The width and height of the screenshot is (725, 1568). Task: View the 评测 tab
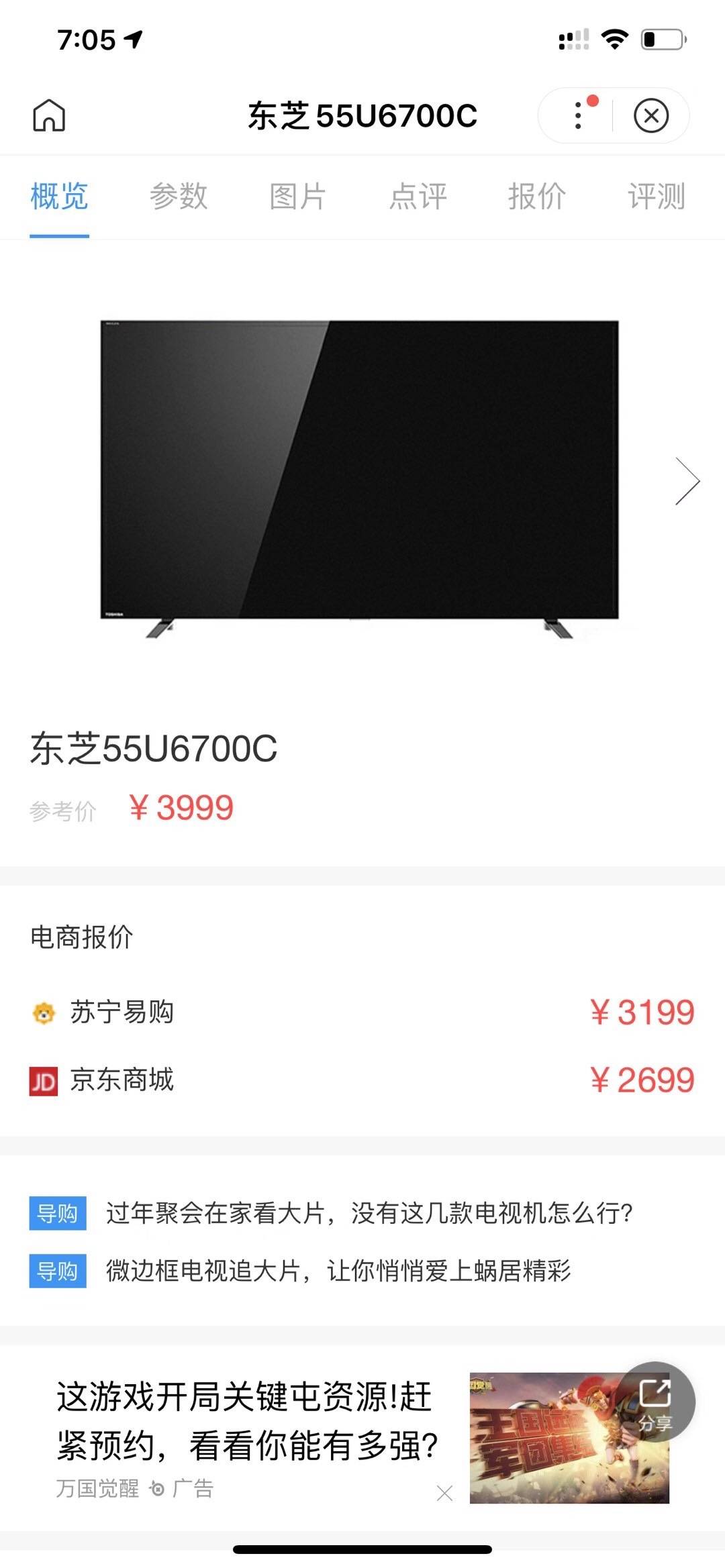click(x=656, y=197)
